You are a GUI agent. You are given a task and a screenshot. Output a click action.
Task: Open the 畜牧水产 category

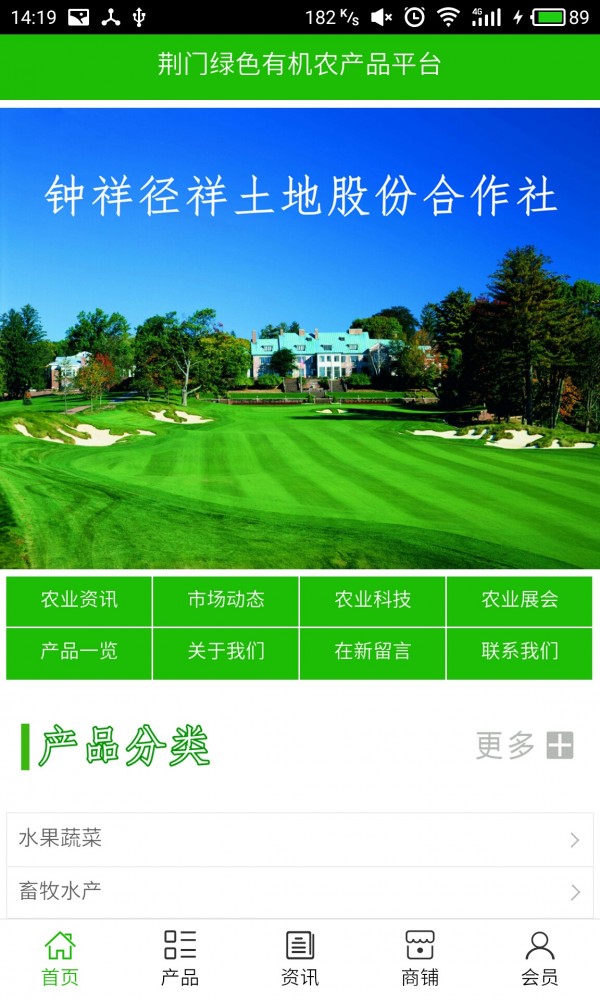[x=300, y=891]
